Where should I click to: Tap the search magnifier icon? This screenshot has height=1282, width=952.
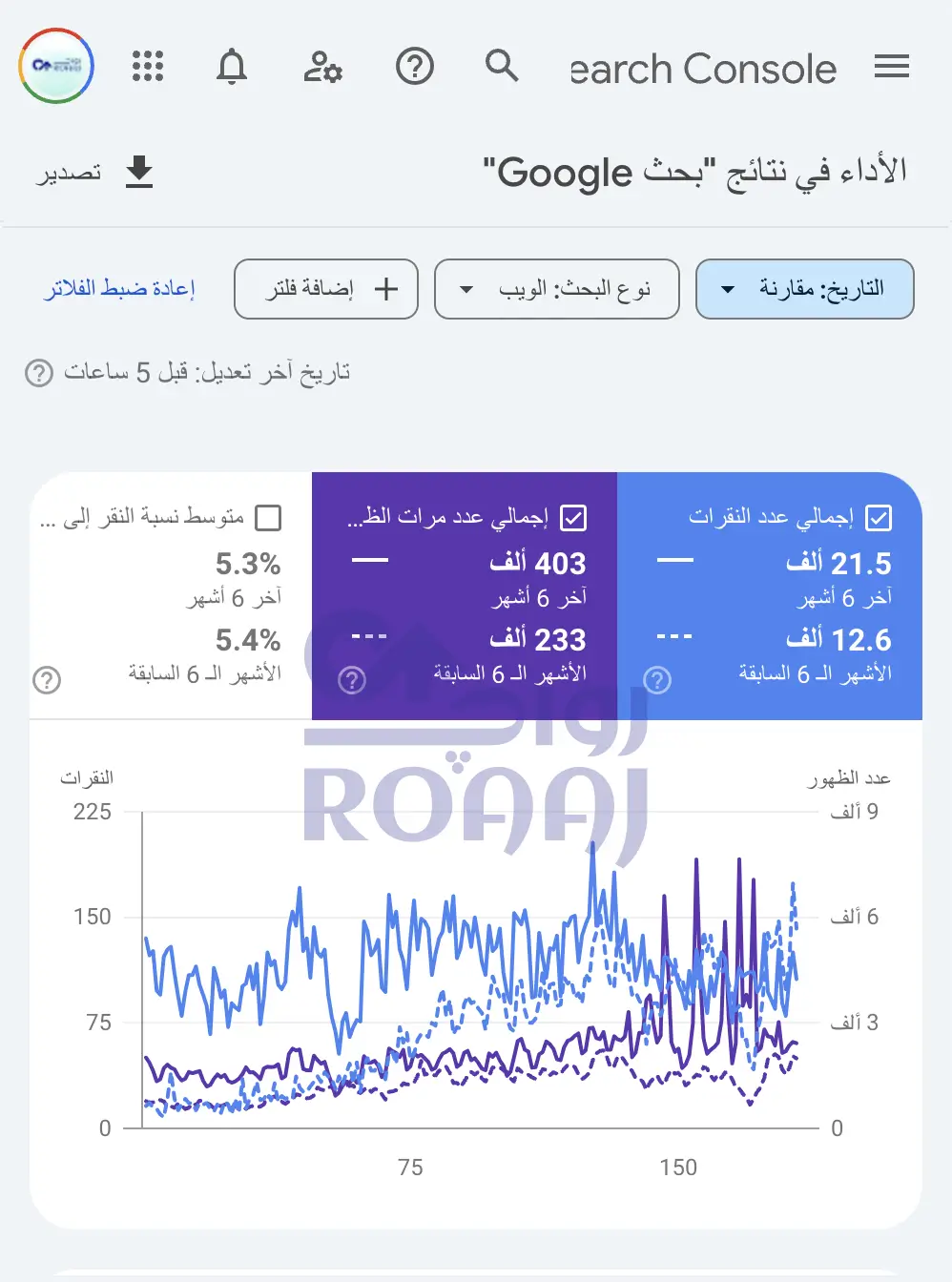502,67
